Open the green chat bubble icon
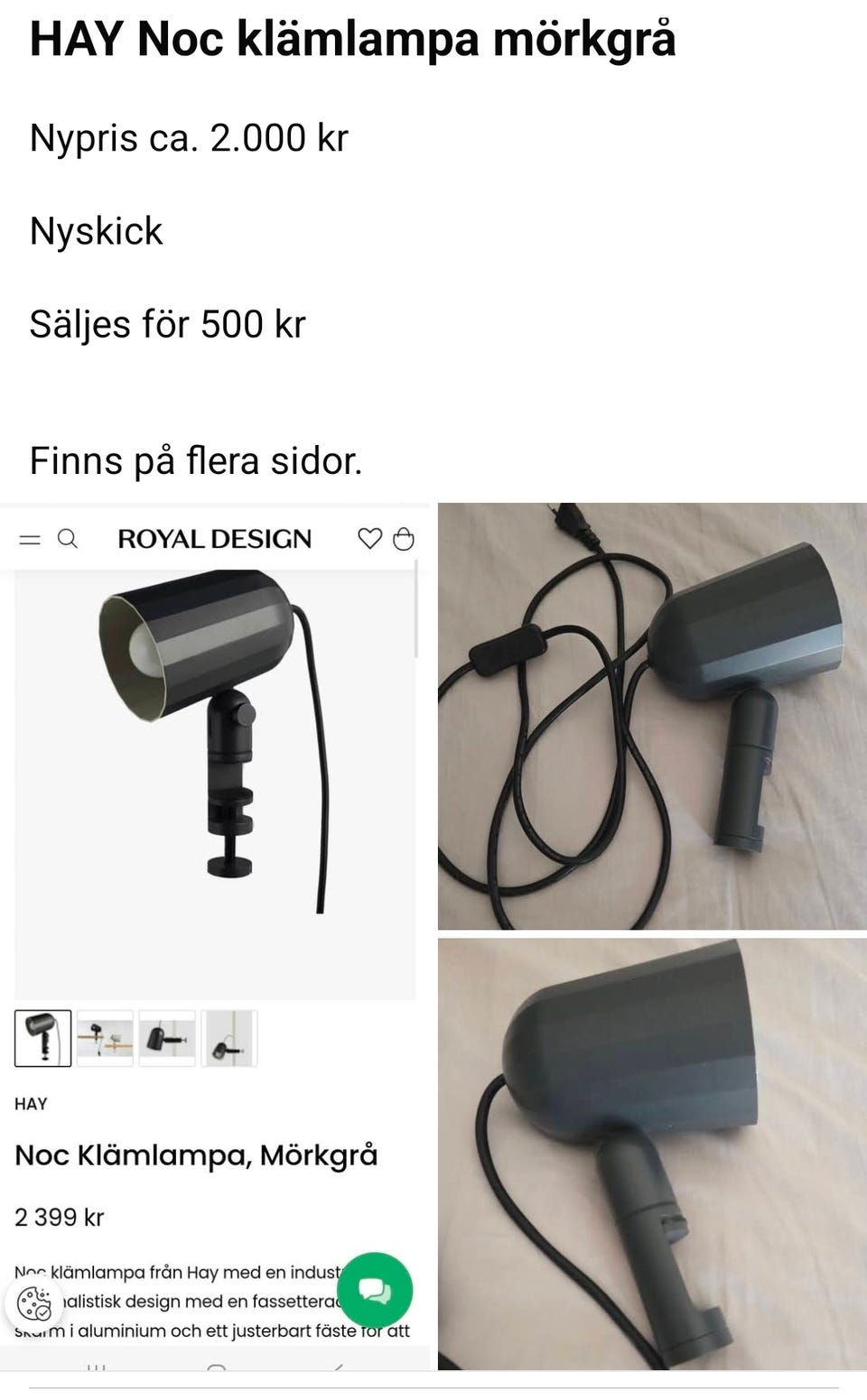867x1400 pixels. [375, 1291]
